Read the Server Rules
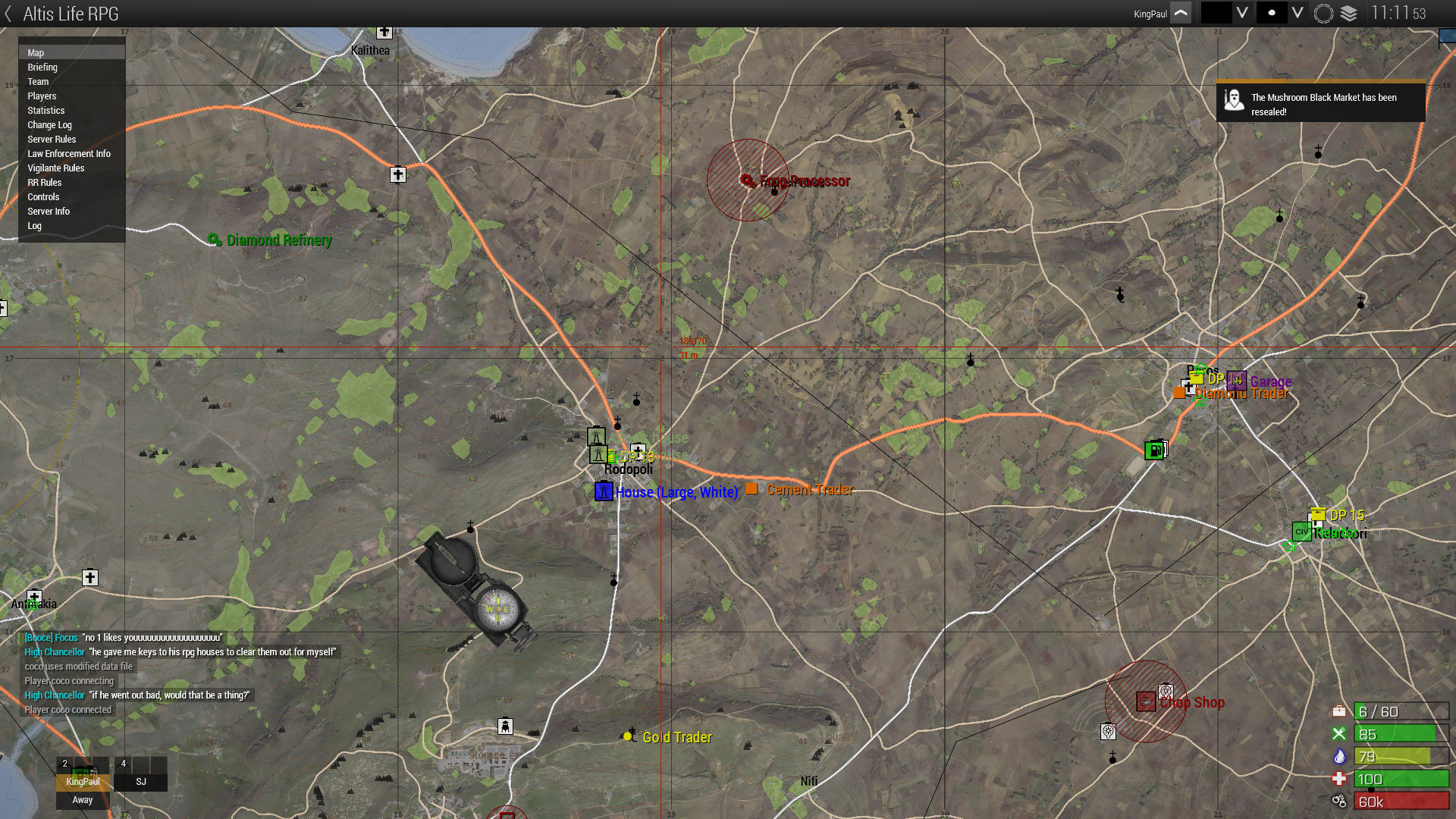This screenshot has height=819, width=1456. click(x=52, y=140)
